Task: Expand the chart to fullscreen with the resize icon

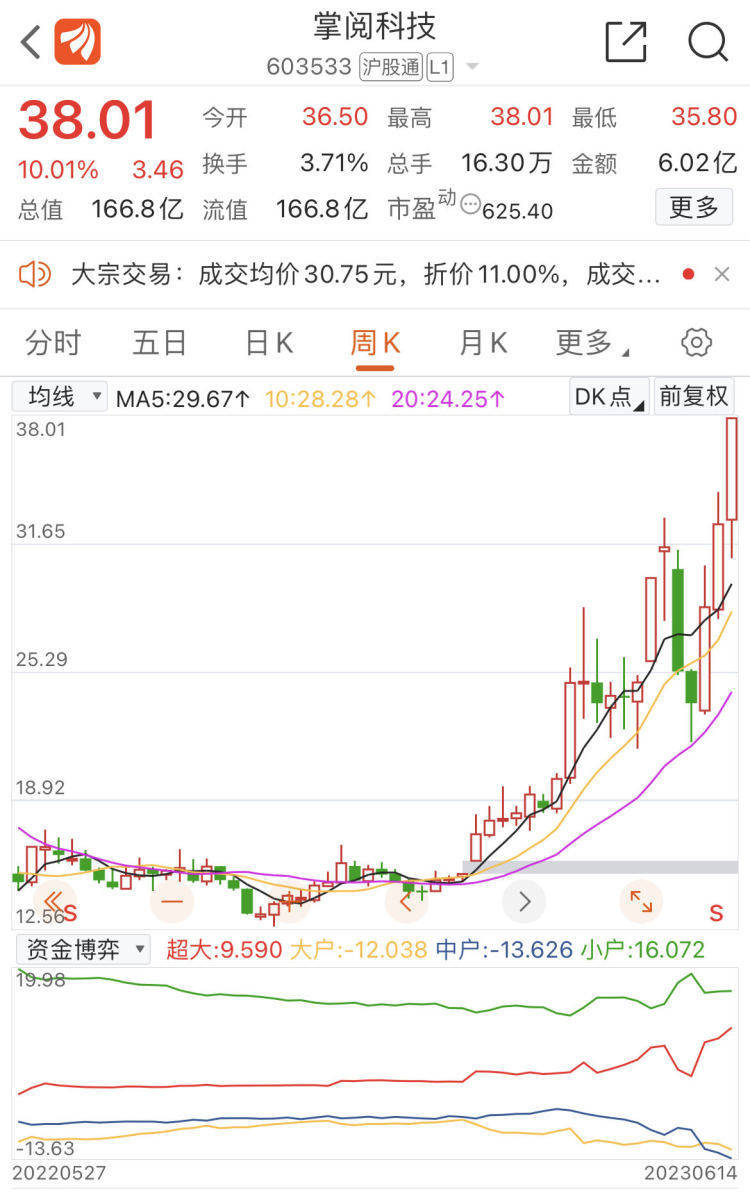Action: (x=641, y=901)
